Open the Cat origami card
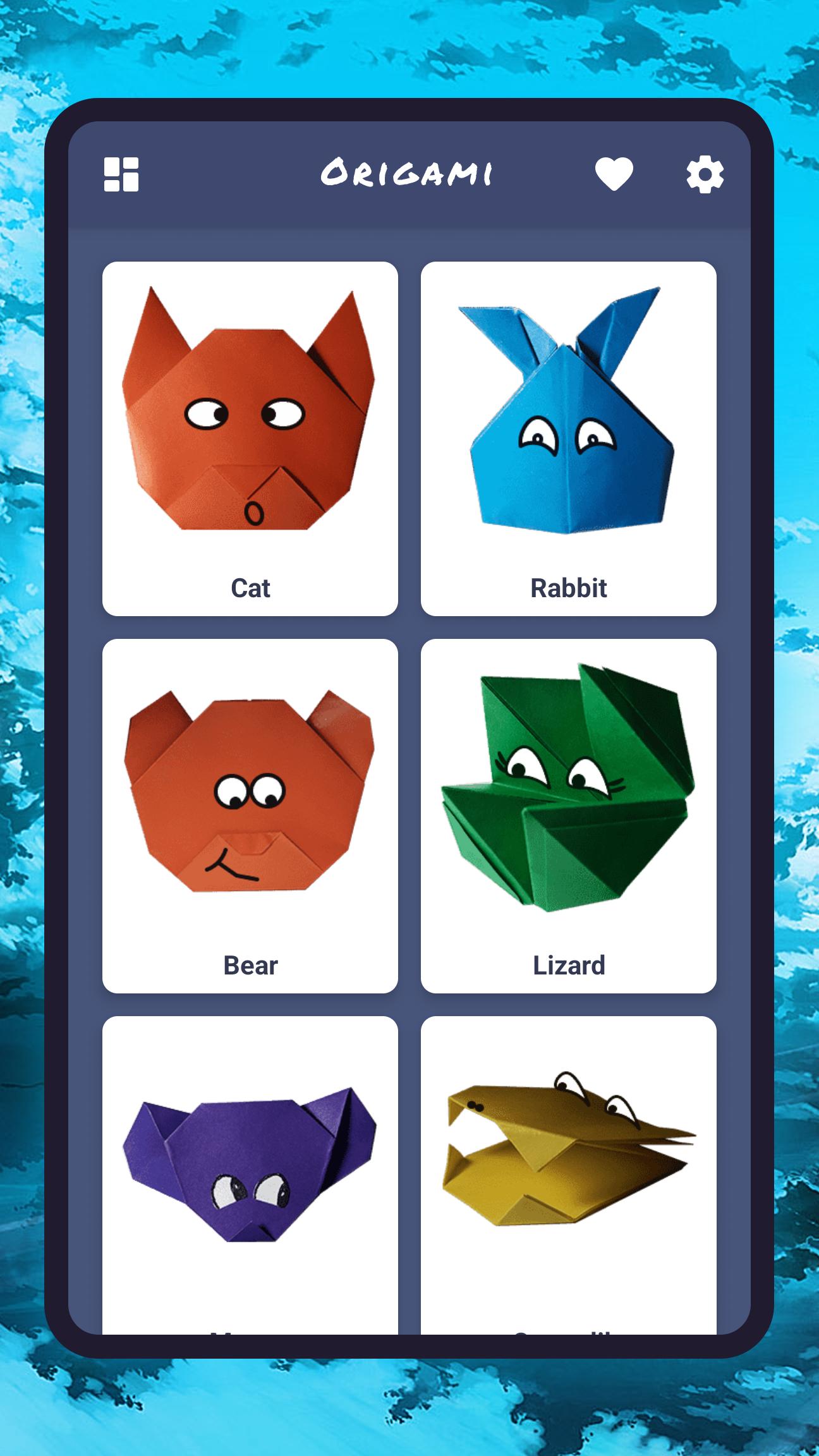The image size is (819, 1456). pos(250,439)
